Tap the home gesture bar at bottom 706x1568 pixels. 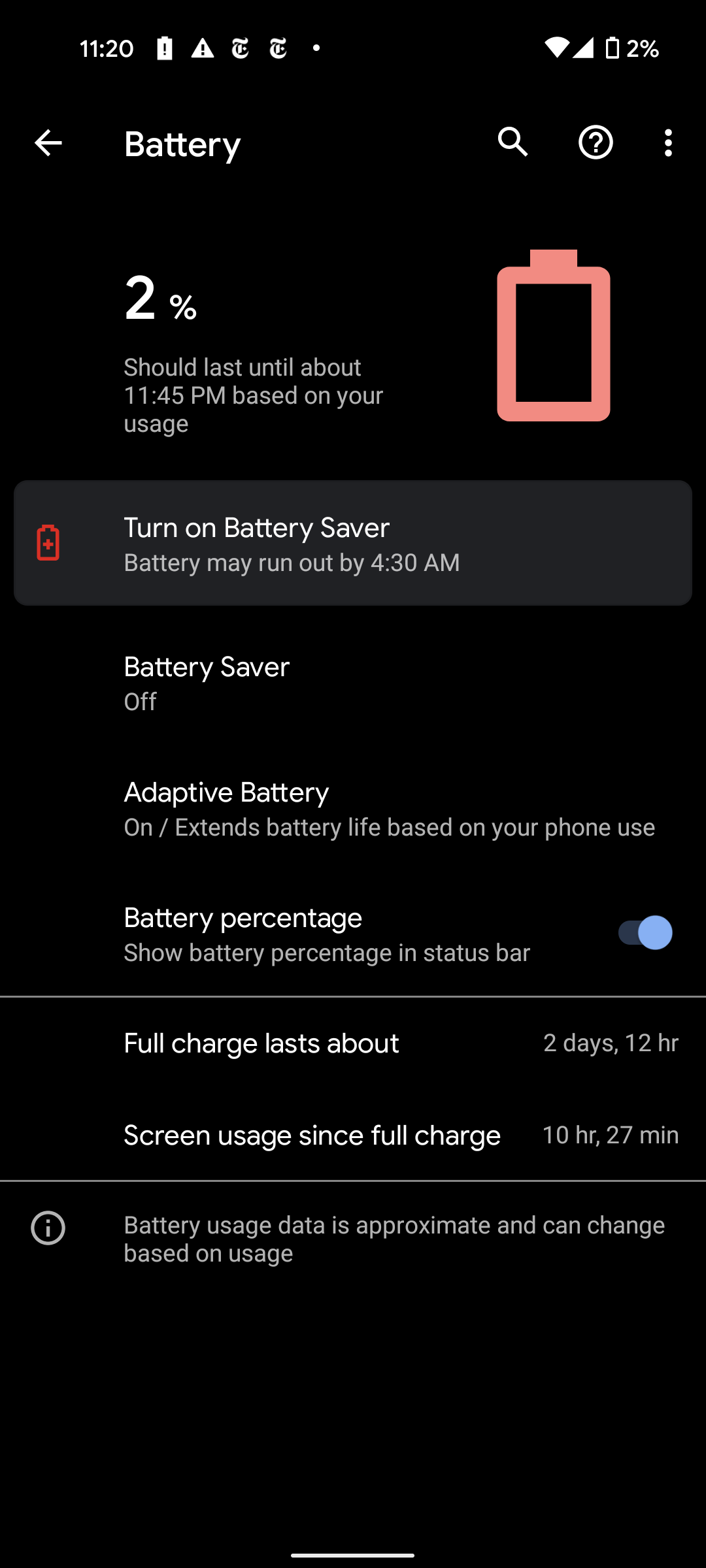tap(353, 1554)
